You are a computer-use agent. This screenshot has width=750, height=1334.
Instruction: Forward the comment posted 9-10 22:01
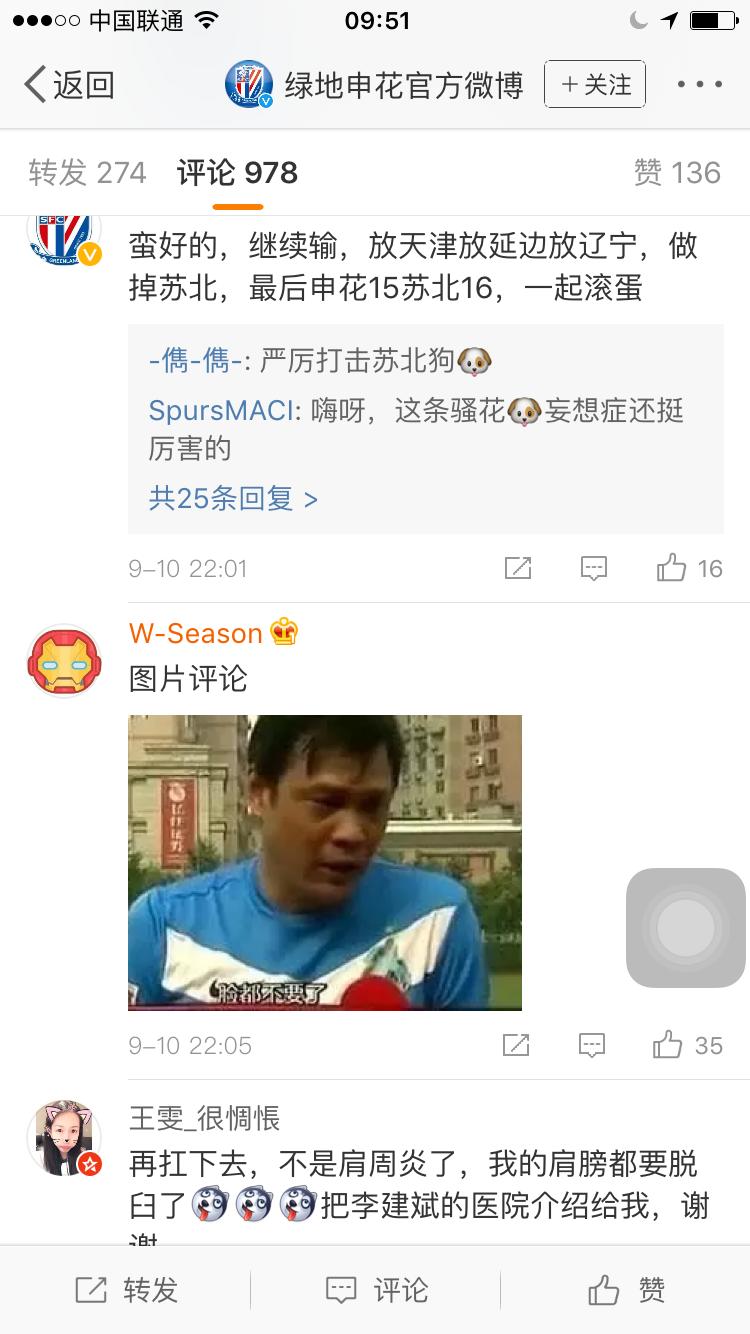coord(517,569)
